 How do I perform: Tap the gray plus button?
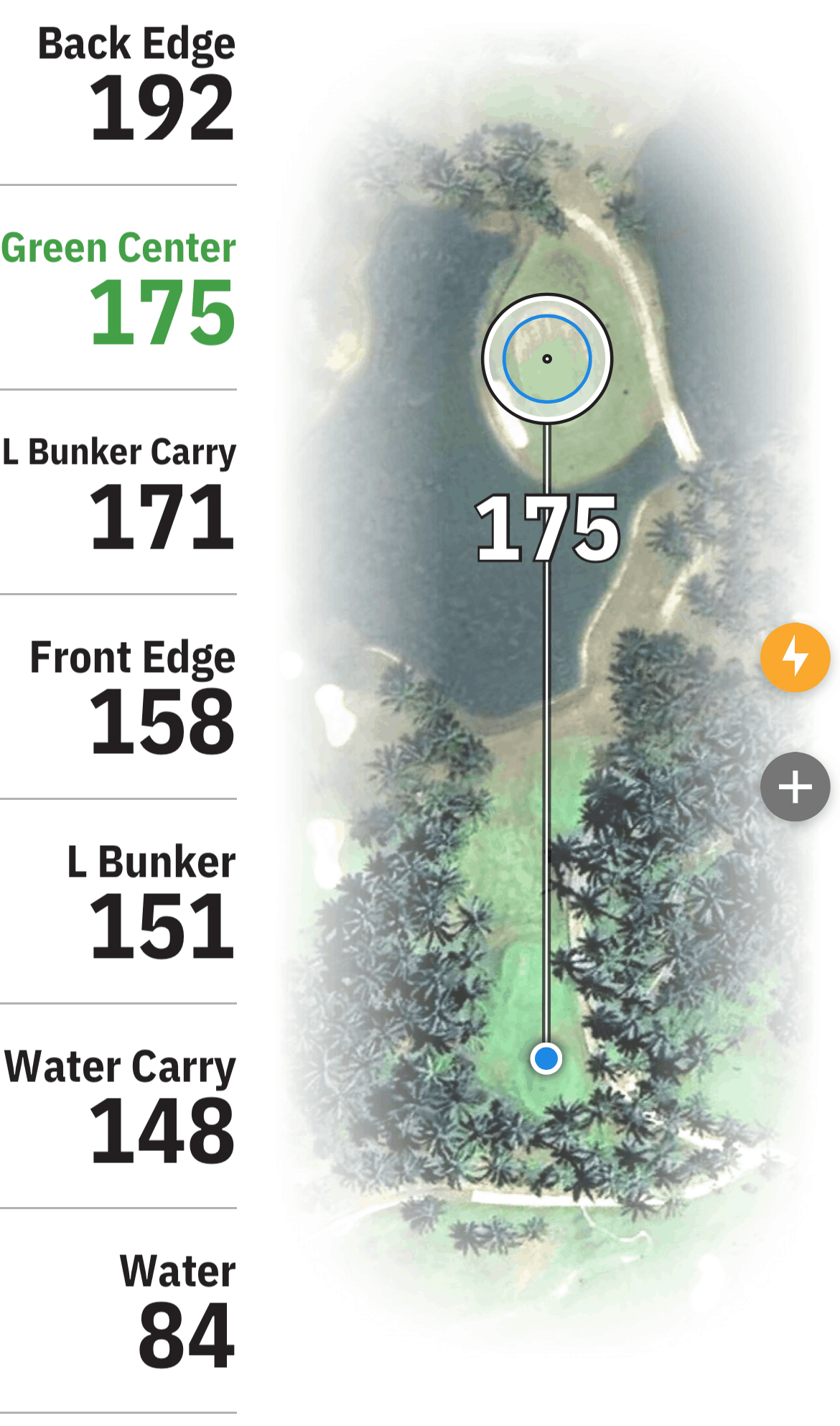(x=795, y=787)
